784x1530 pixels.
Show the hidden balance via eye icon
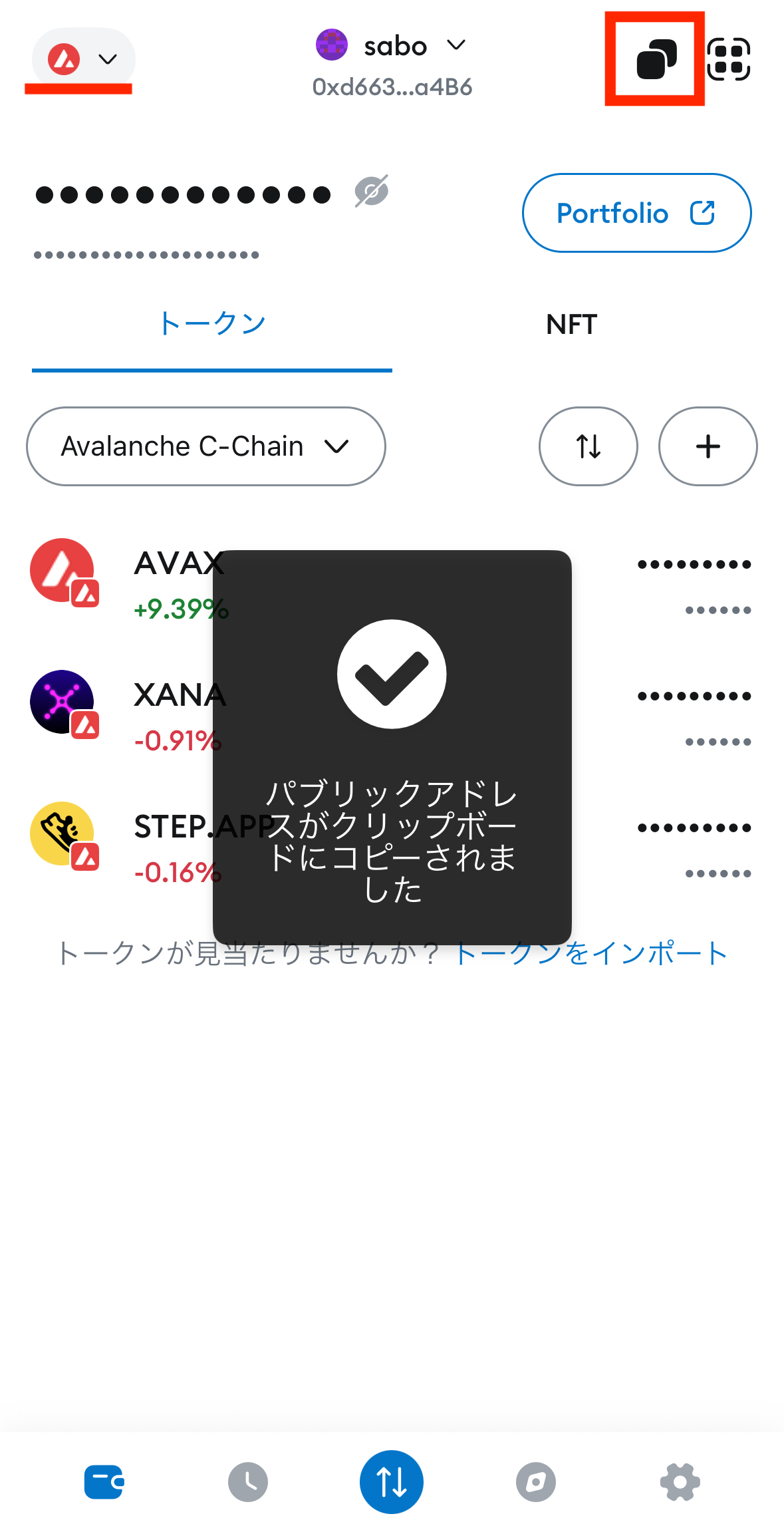click(371, 192)
